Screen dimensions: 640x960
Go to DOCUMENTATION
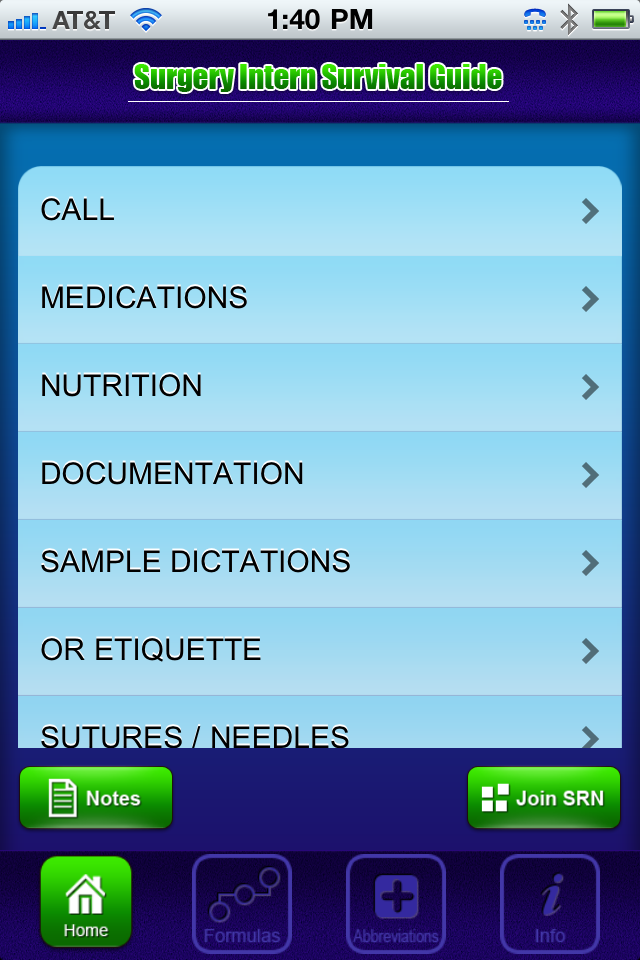click(x=320, y=475)
